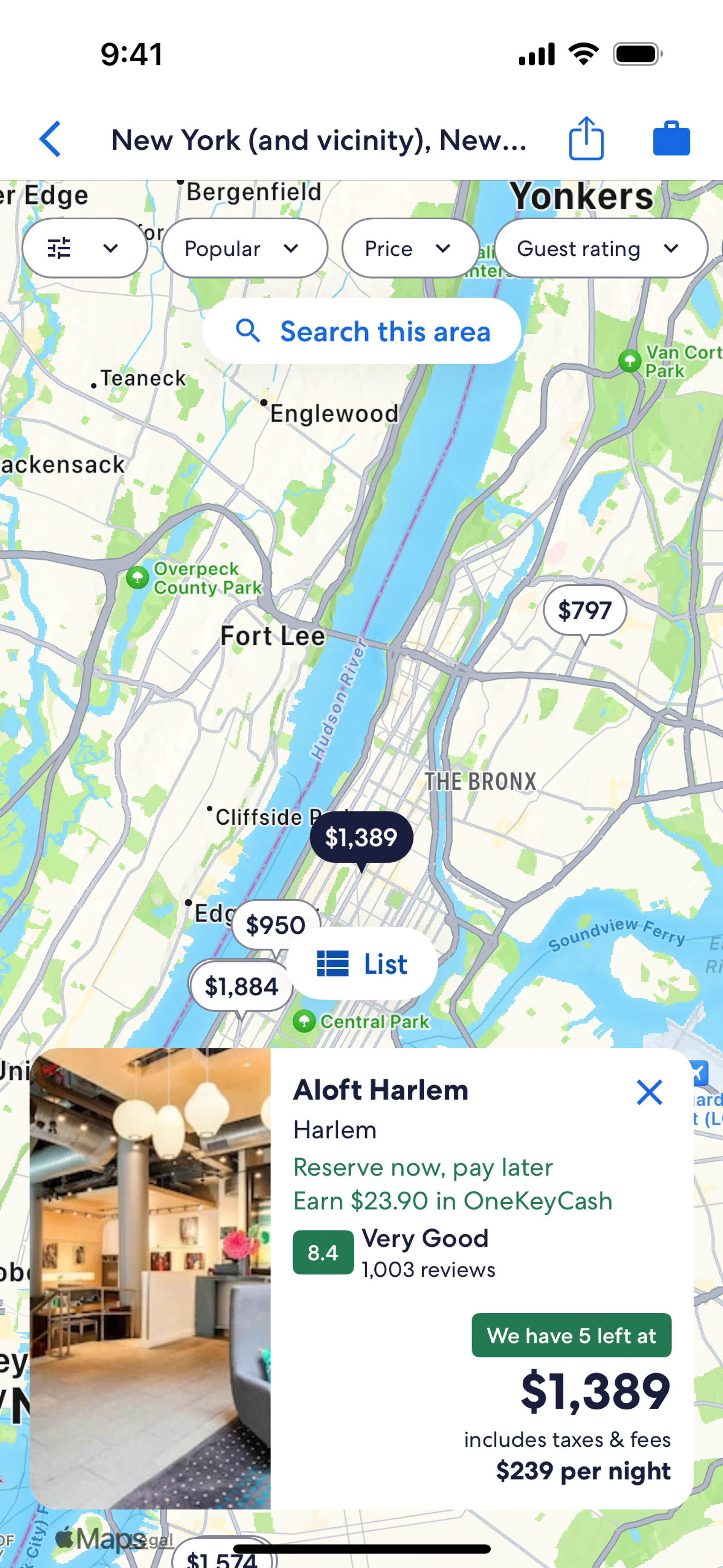
Task: Expand the Price filter dropdown
Action: 411,248
